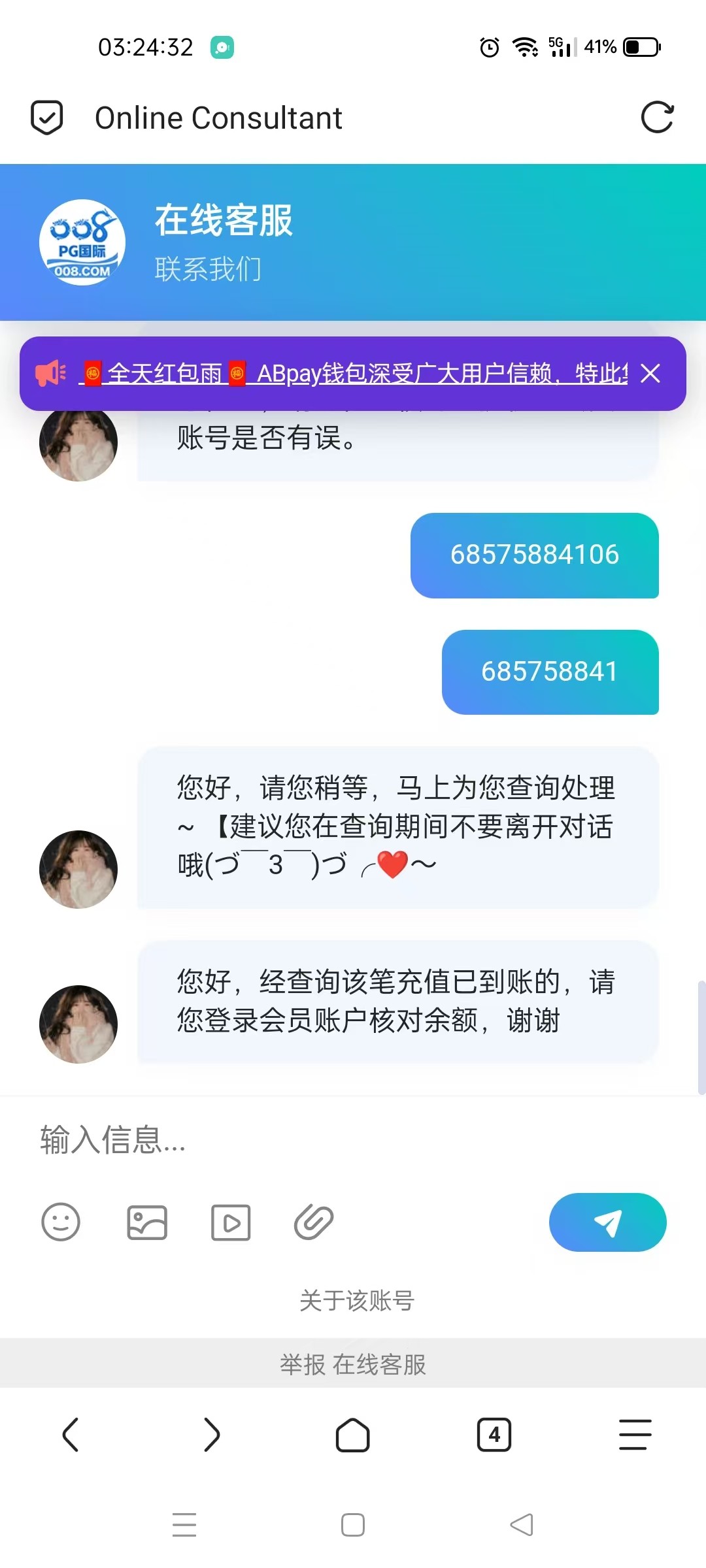The image size is (706, 1568).
Task: Tap 举报 在线客服 to report
Action: (x=353, y=1365)
